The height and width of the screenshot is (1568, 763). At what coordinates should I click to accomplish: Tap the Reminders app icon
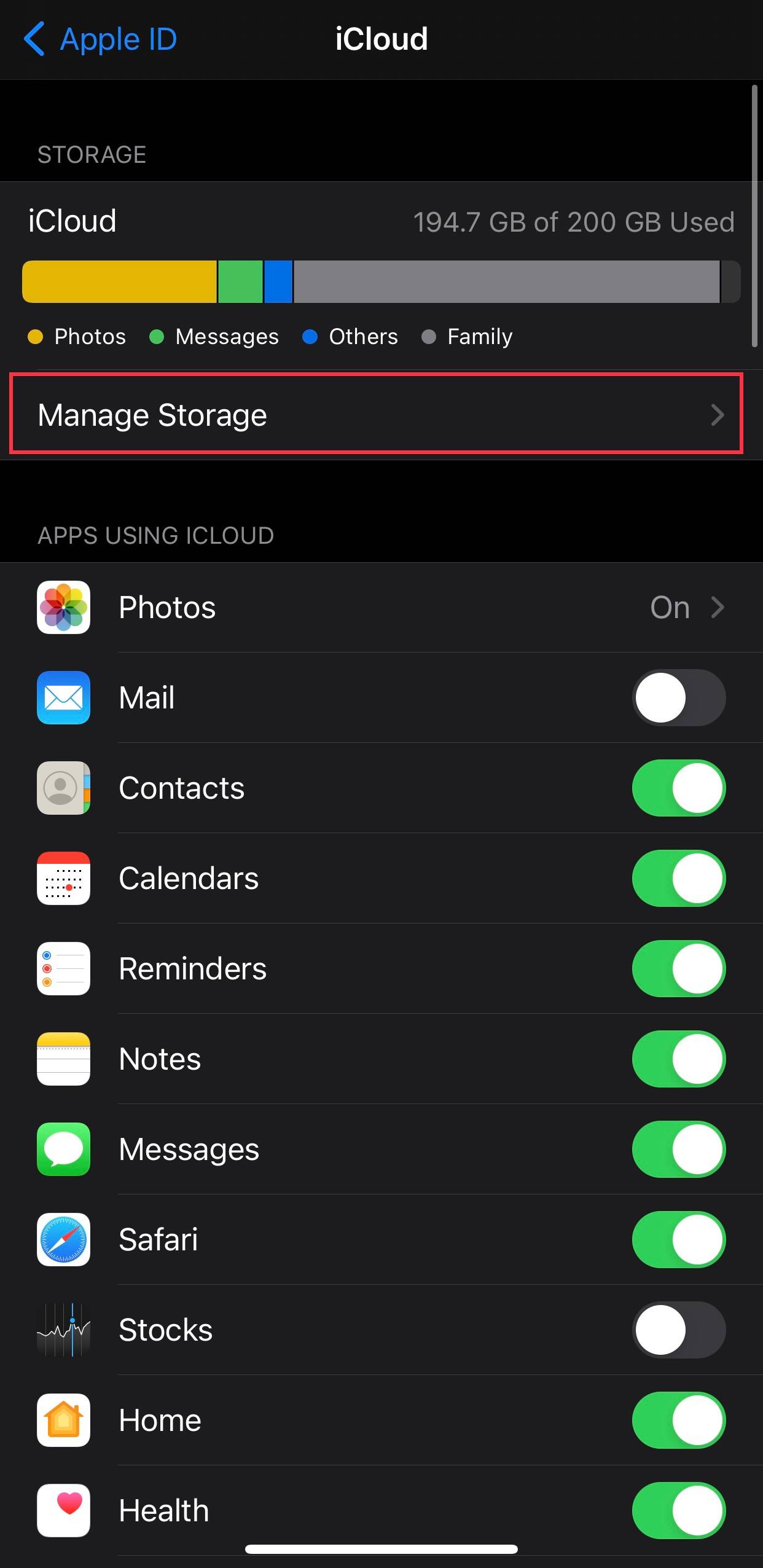click(63, 969)
